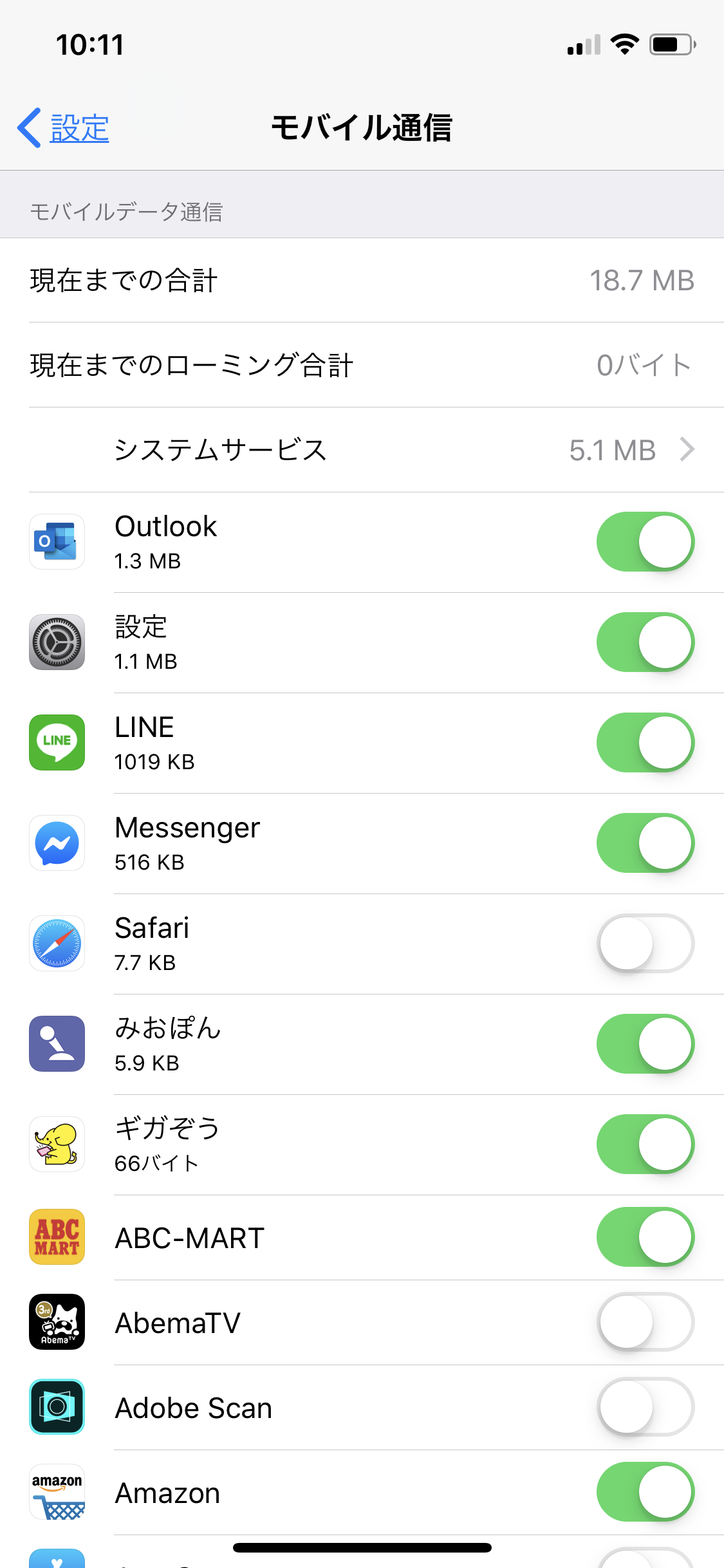Toggle the みおぽん mobile data switch

tap(645, 1044)
